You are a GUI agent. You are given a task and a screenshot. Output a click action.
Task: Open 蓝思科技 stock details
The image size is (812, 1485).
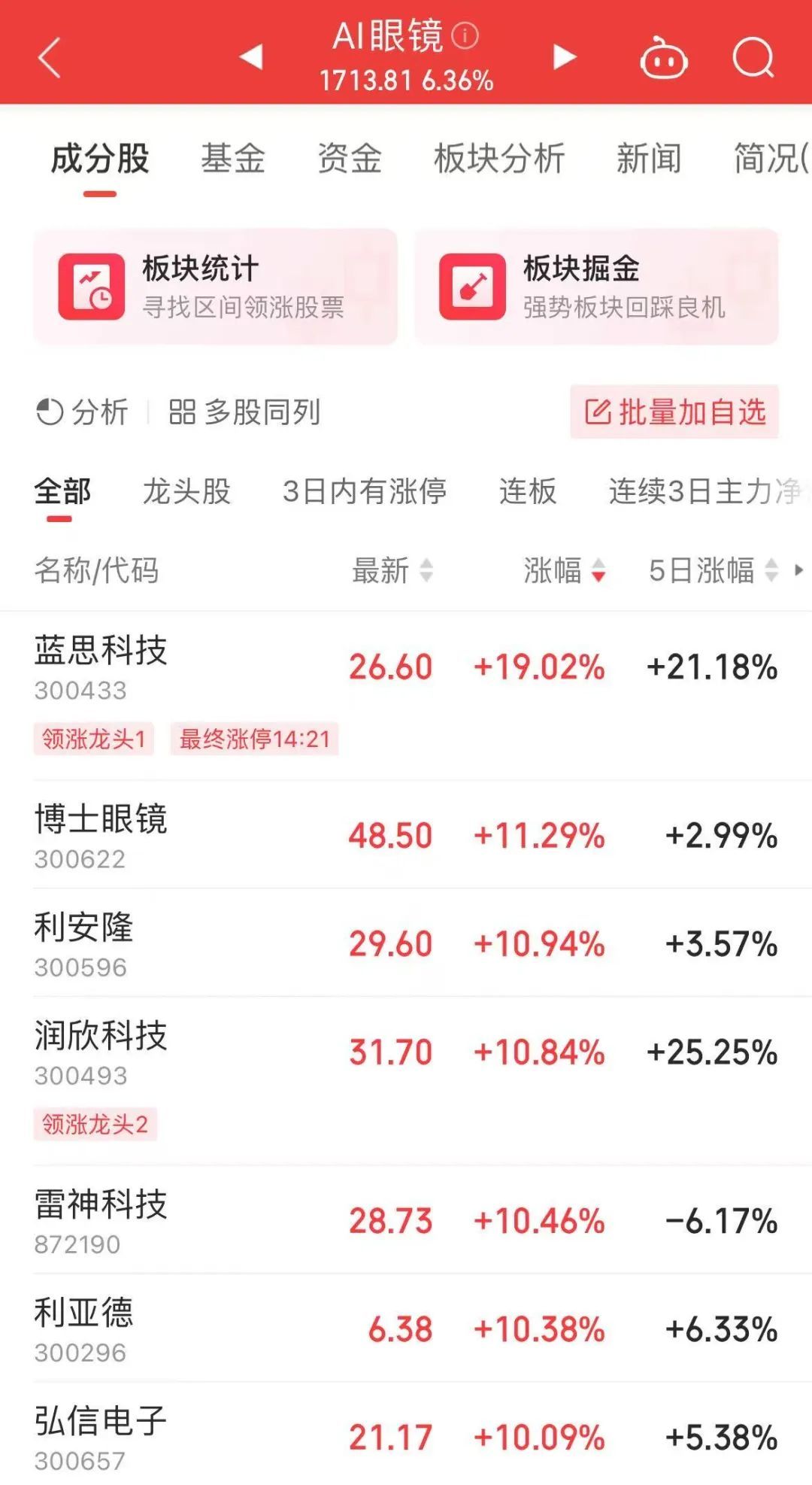point(101,666)
